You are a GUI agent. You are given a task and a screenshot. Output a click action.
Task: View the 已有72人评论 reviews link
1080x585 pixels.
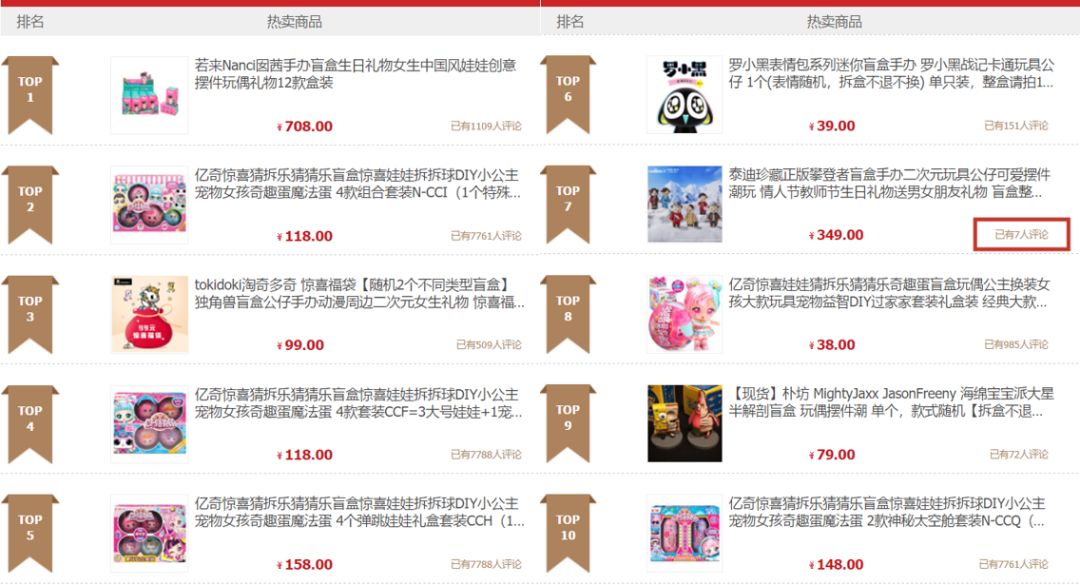(1019, 455)
